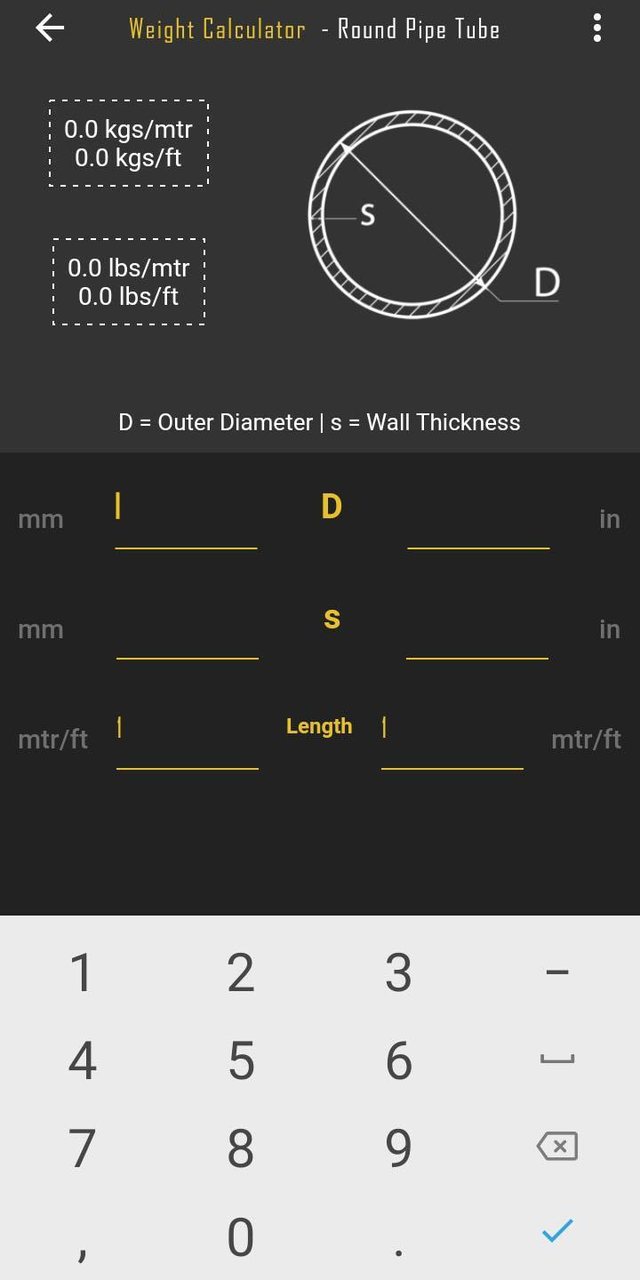Focus the outer diameter mm field
640x1280 pixels.
186,522
